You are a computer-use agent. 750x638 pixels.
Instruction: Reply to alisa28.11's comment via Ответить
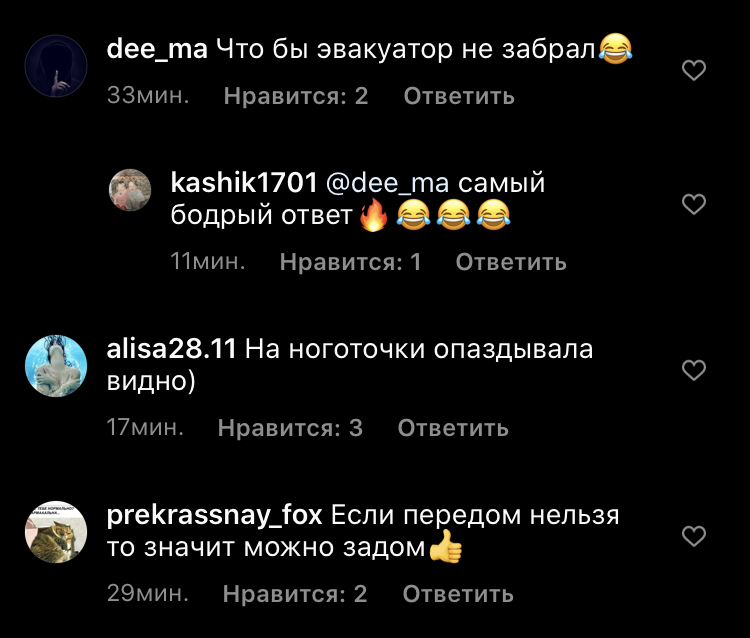[x=453, y=428]
